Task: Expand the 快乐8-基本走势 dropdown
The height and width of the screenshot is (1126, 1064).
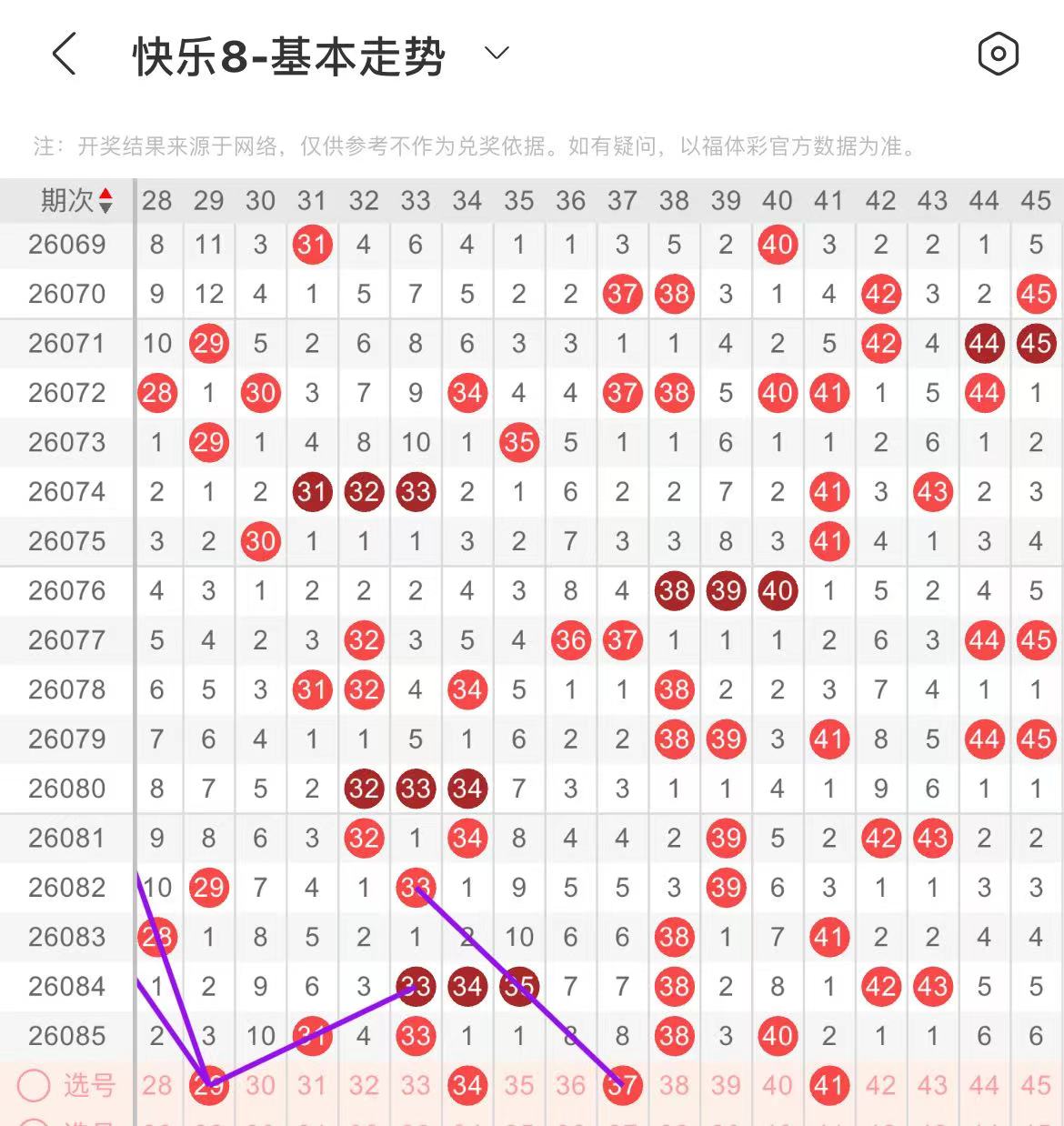Action: pos(497,54)
